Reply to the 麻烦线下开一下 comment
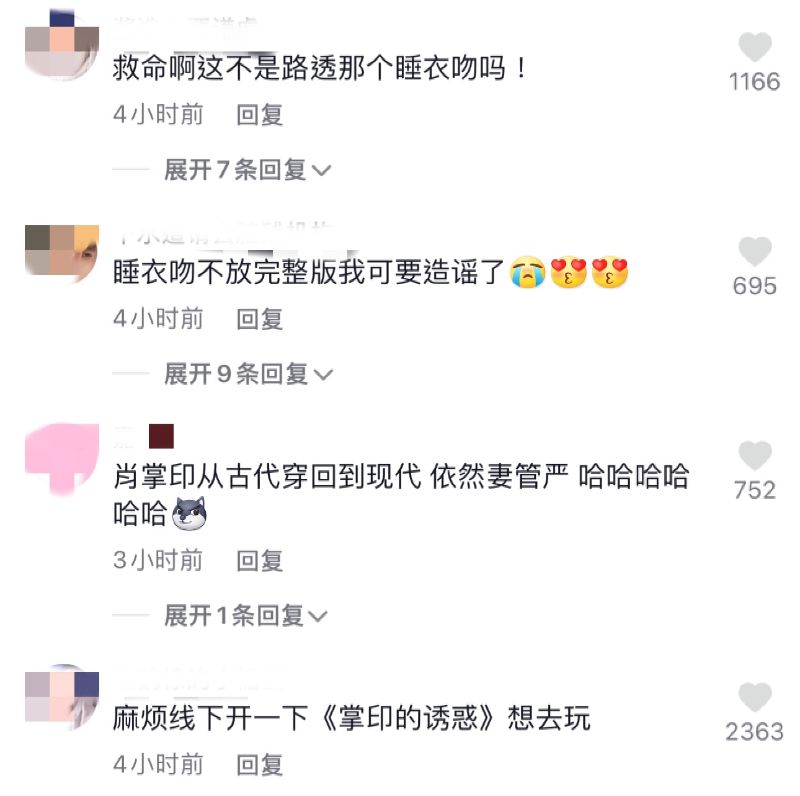This screenshot has height=796, width=800. point(260,765)
